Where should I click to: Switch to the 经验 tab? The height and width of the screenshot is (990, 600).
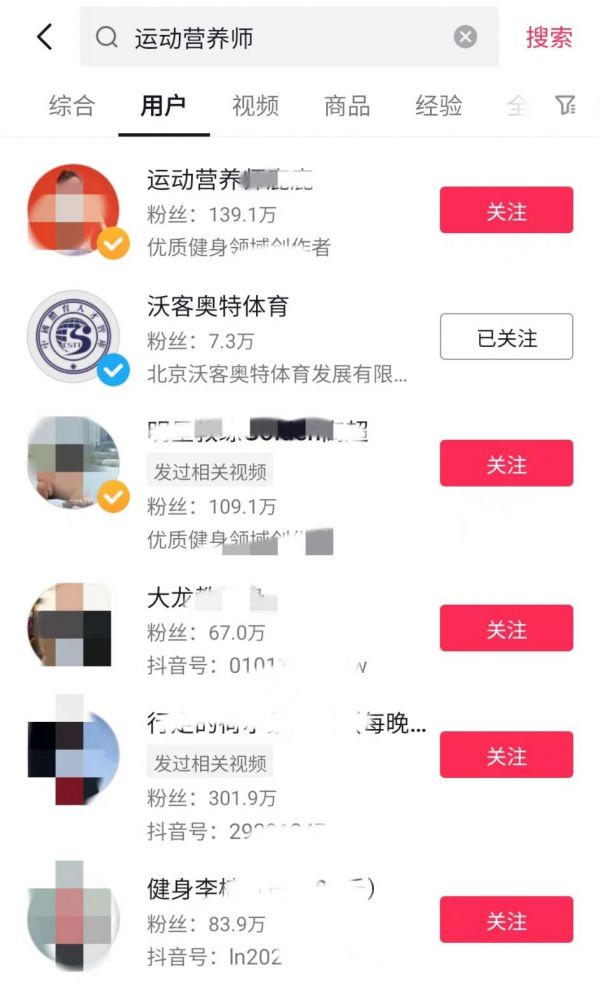click(439, 106)
